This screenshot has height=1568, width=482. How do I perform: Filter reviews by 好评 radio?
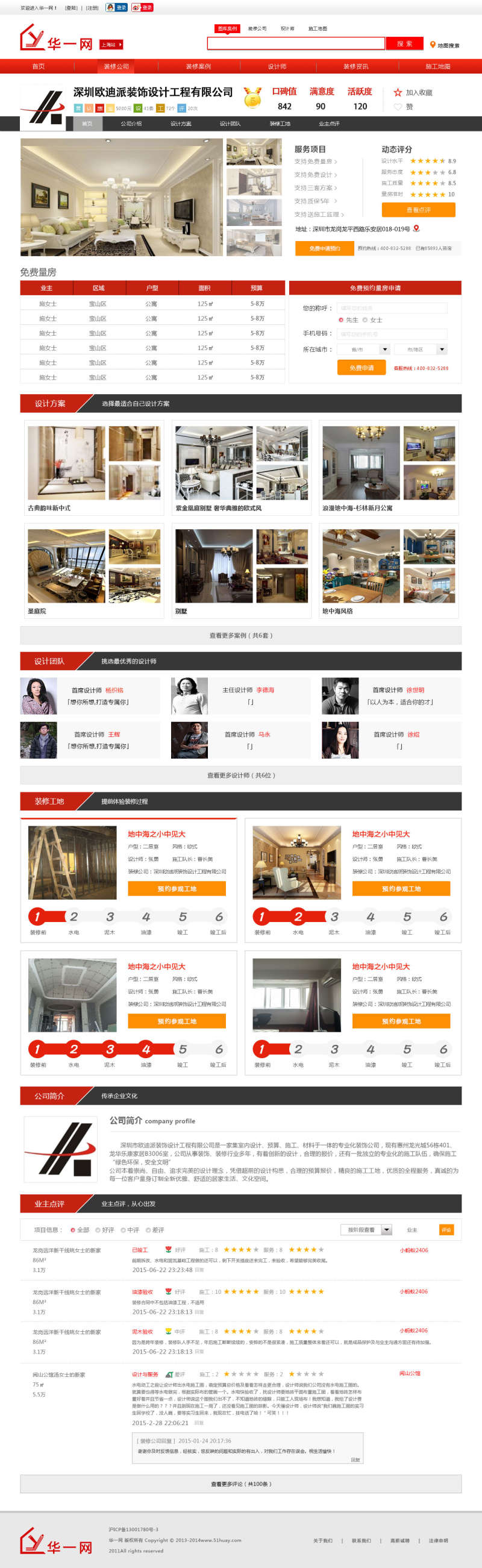click(98, 1230)
